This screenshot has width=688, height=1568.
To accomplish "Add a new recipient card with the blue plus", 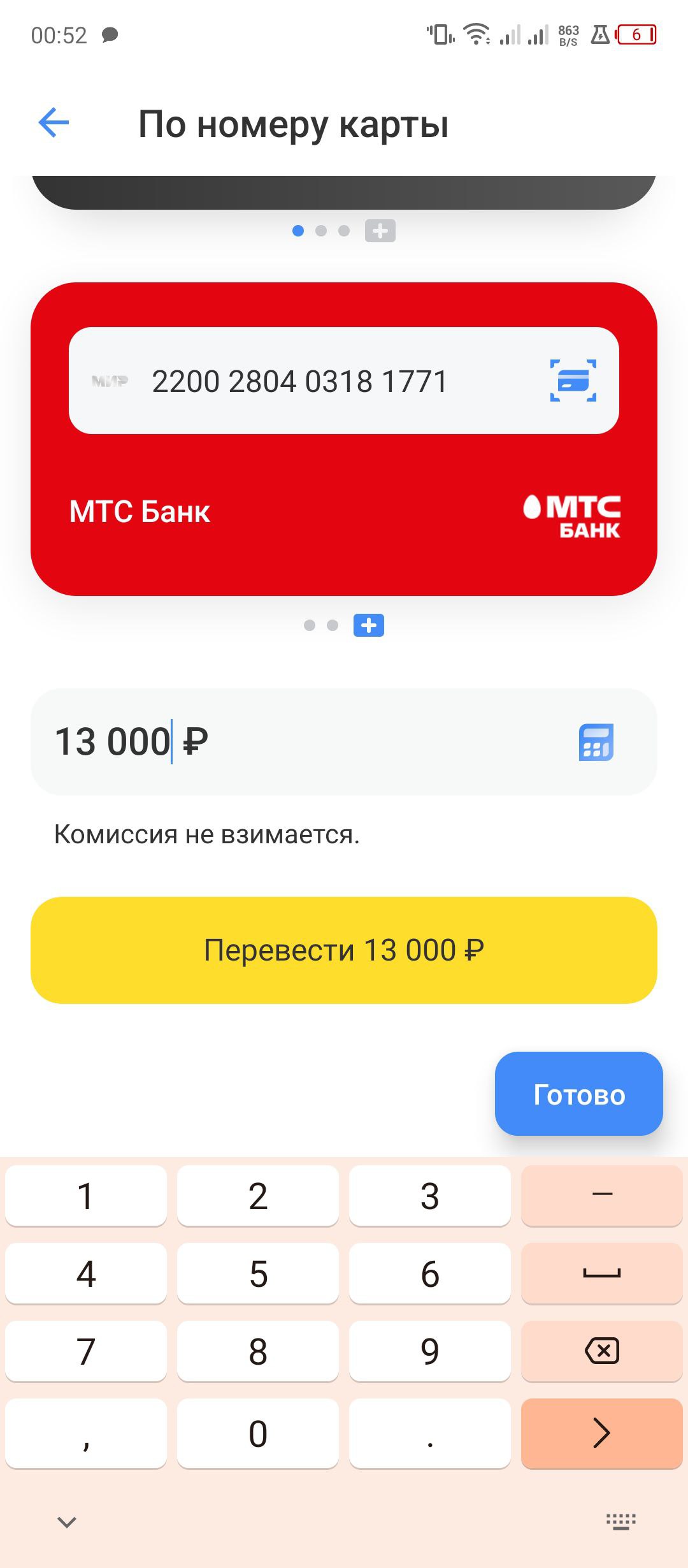I will pos(369,625).
